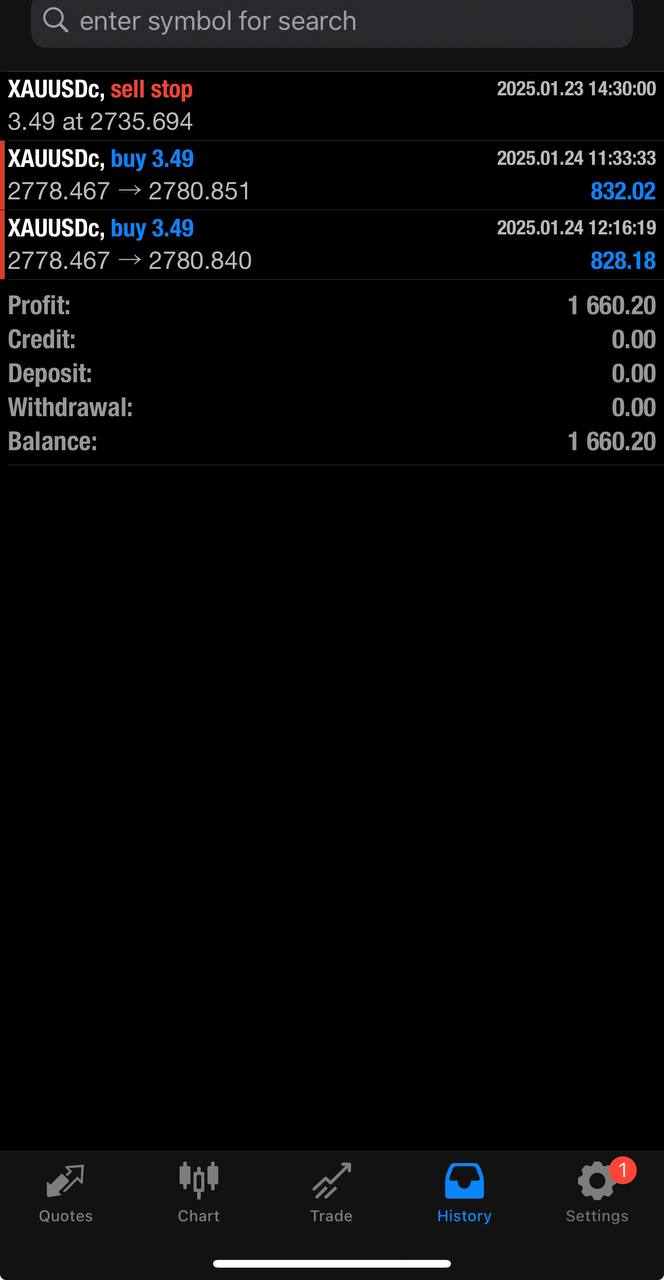
Task: Select the History tab
Action: click(464, 1194)
